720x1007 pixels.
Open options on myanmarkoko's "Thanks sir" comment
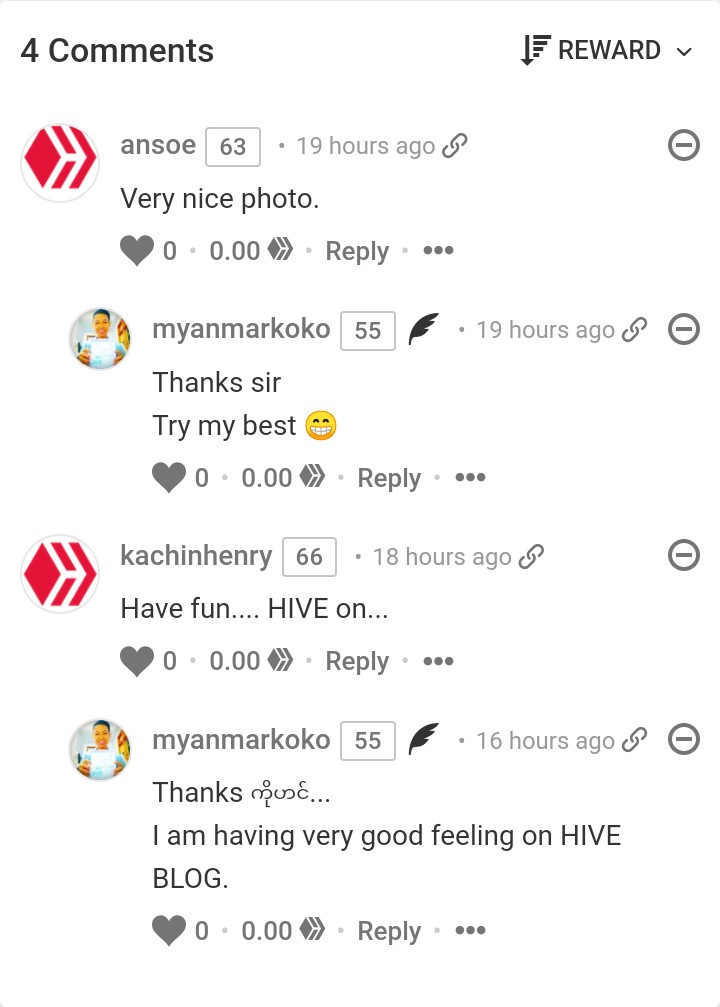point(470,478)
